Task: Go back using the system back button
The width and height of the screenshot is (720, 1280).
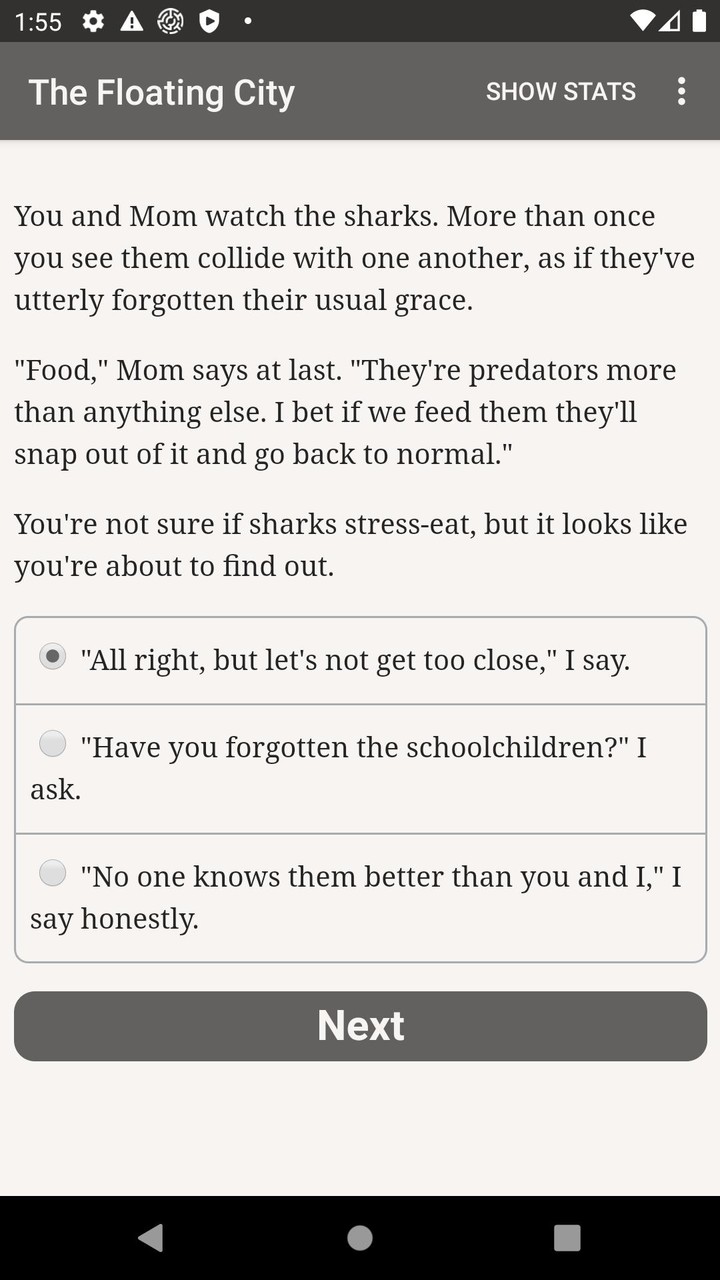Action: pyautogui.click(x=151, y=1238)
